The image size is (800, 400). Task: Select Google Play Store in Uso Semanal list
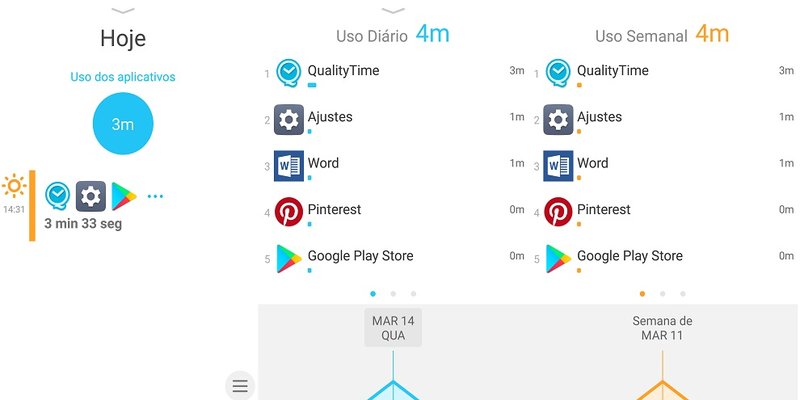[x=629, y=256]
